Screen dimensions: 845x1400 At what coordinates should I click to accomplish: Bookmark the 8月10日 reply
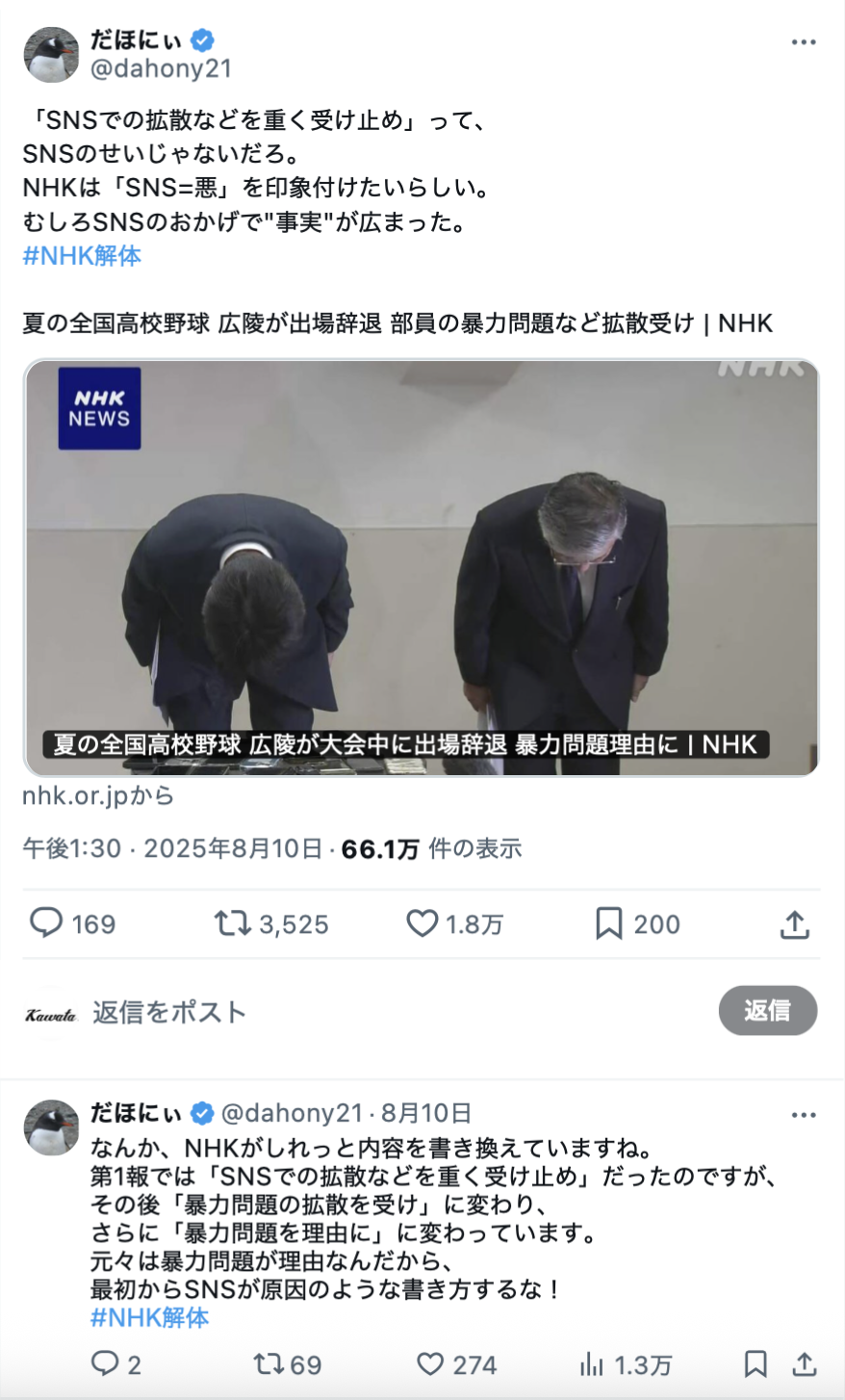click(x=756, y=1363)
